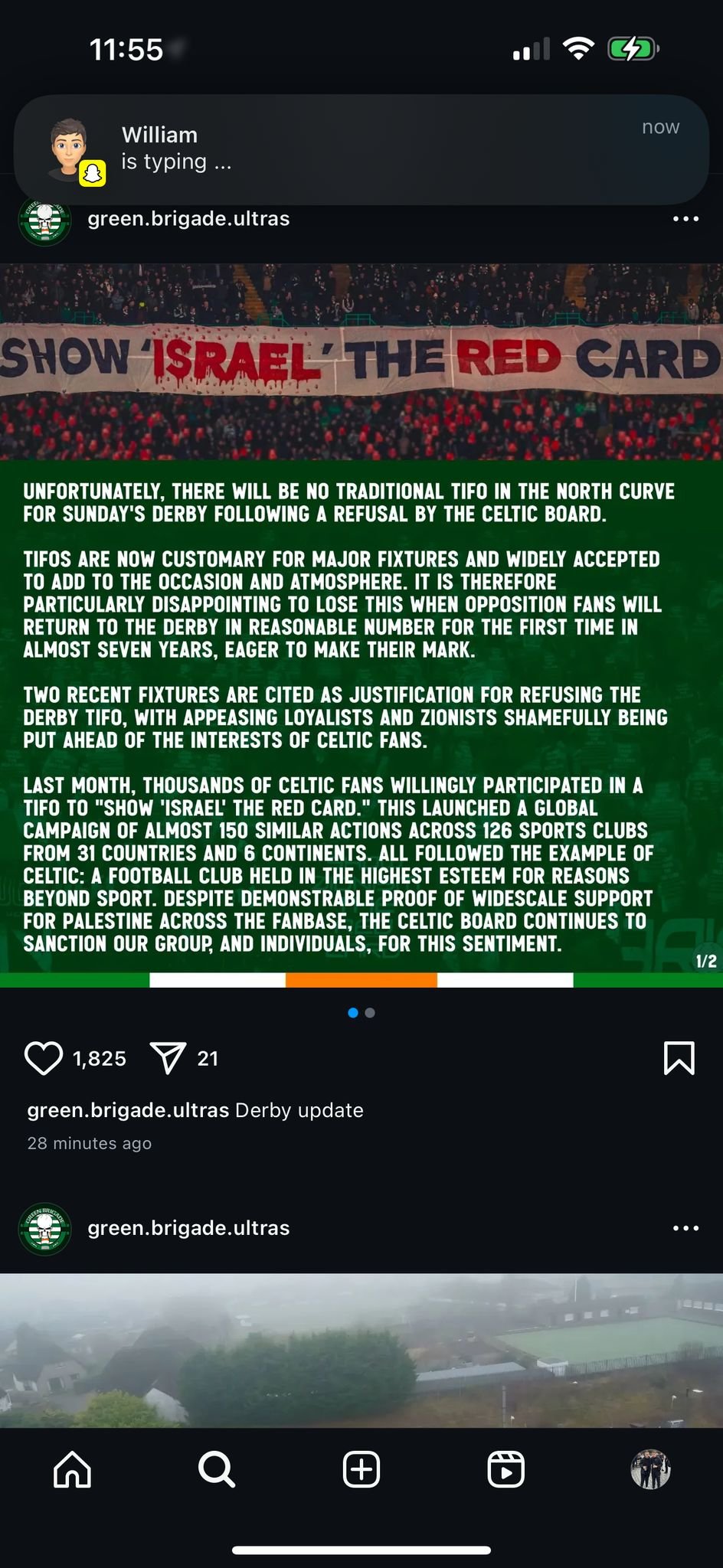Bookmark the Derby update post
723x1568 pixels.
point(679,1058)
